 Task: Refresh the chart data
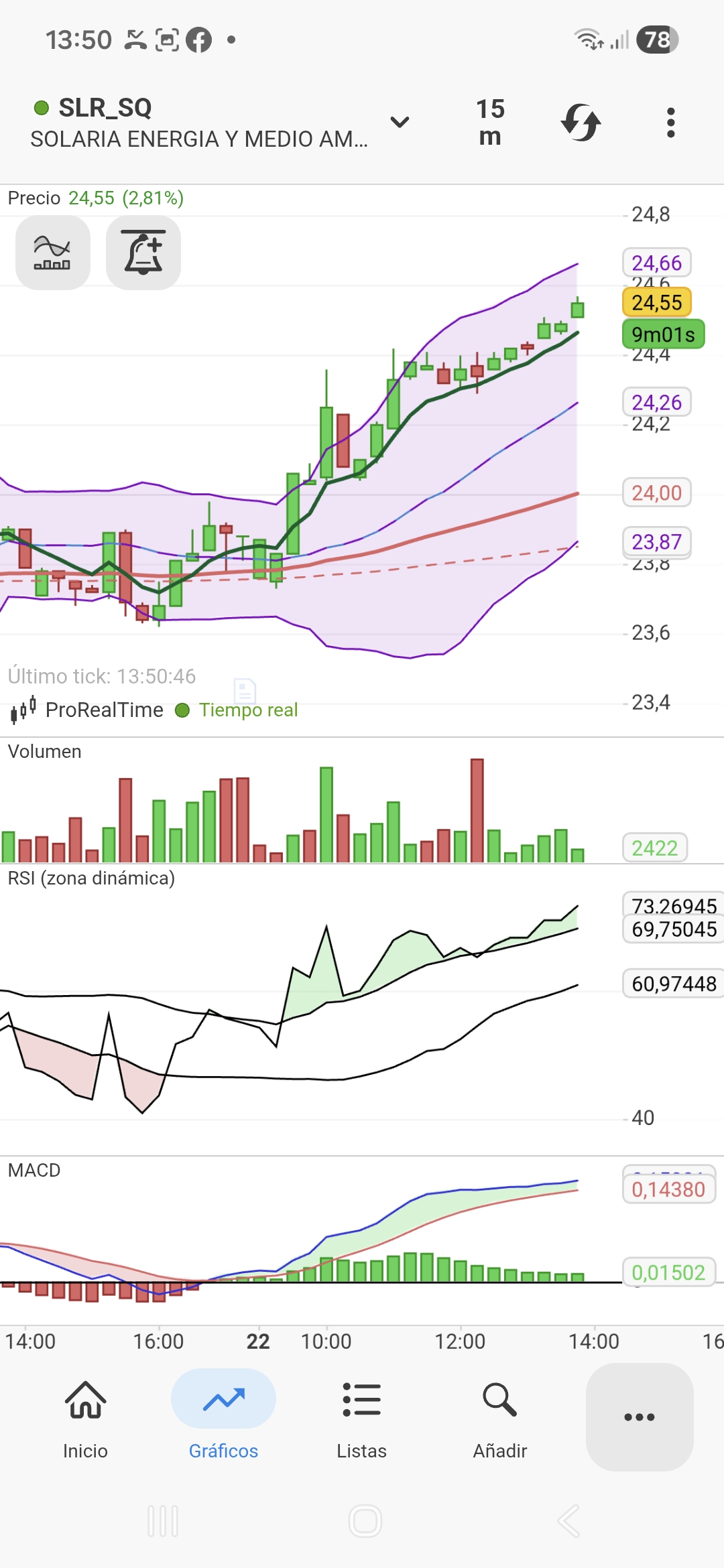click(x=581, y=122)
